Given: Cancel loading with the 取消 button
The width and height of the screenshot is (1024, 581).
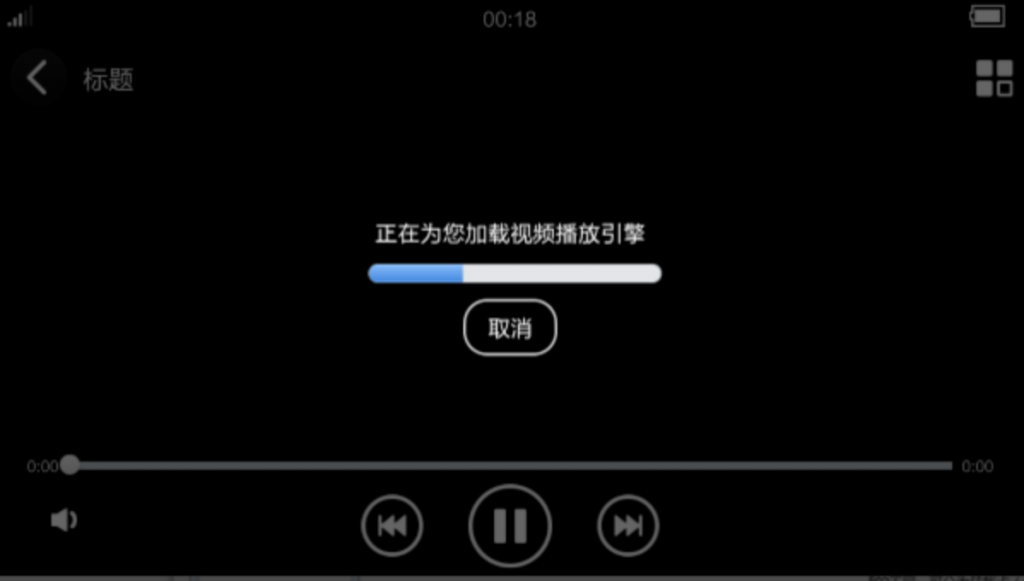Looking at the screenshot, I should 510,328.
